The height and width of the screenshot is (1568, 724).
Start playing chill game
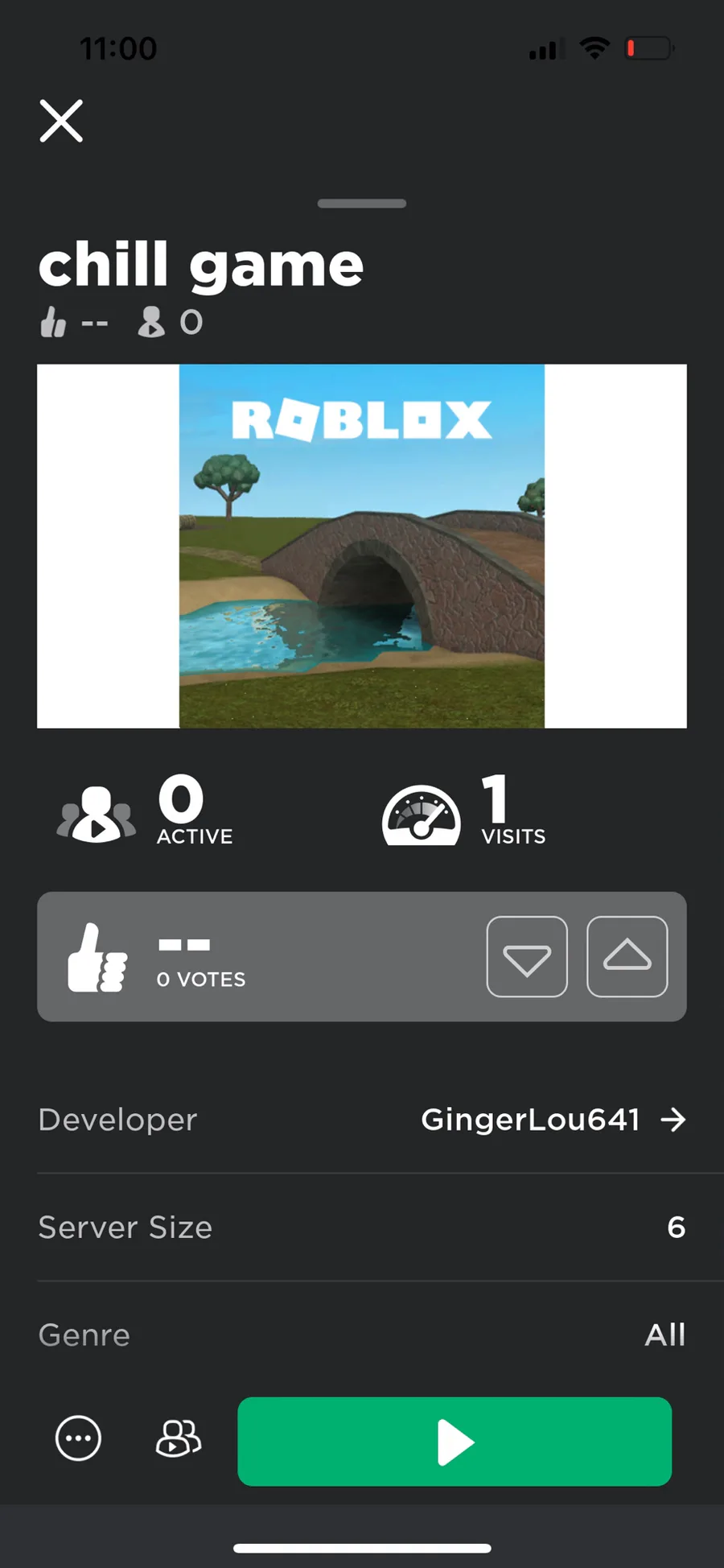coord(455,1442)
